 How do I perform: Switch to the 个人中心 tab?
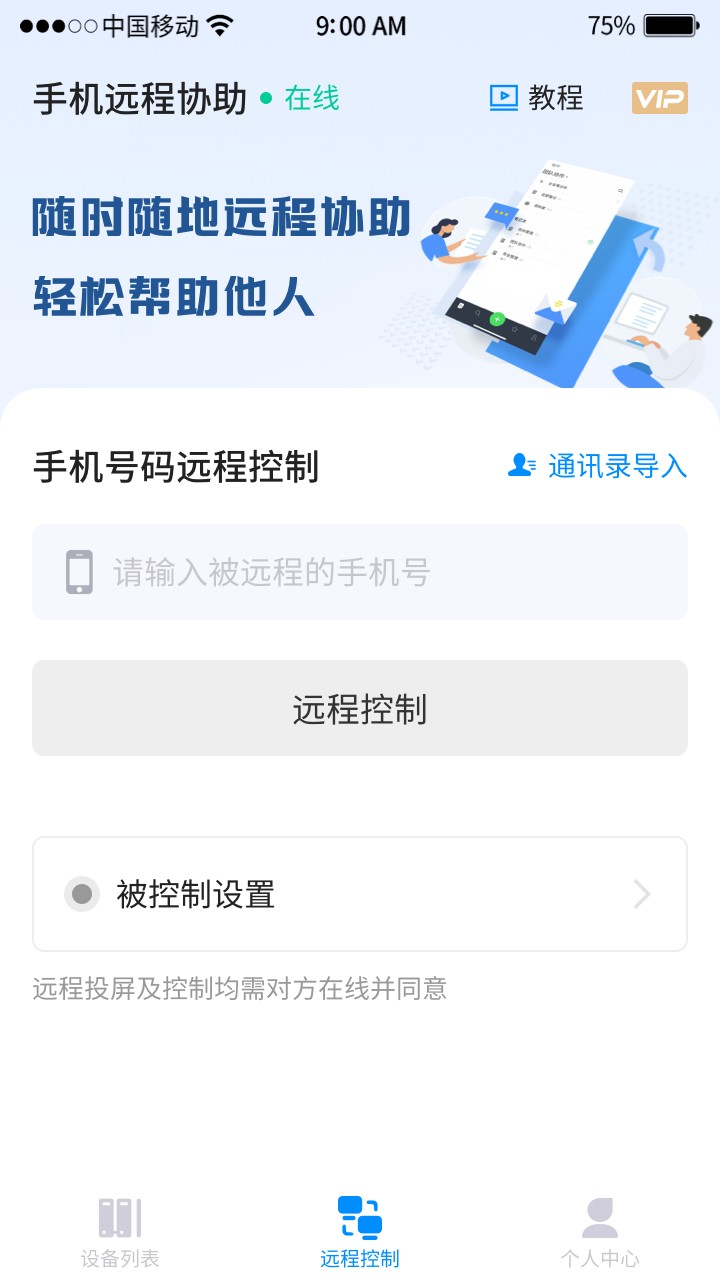click(x=599, y=1230)
